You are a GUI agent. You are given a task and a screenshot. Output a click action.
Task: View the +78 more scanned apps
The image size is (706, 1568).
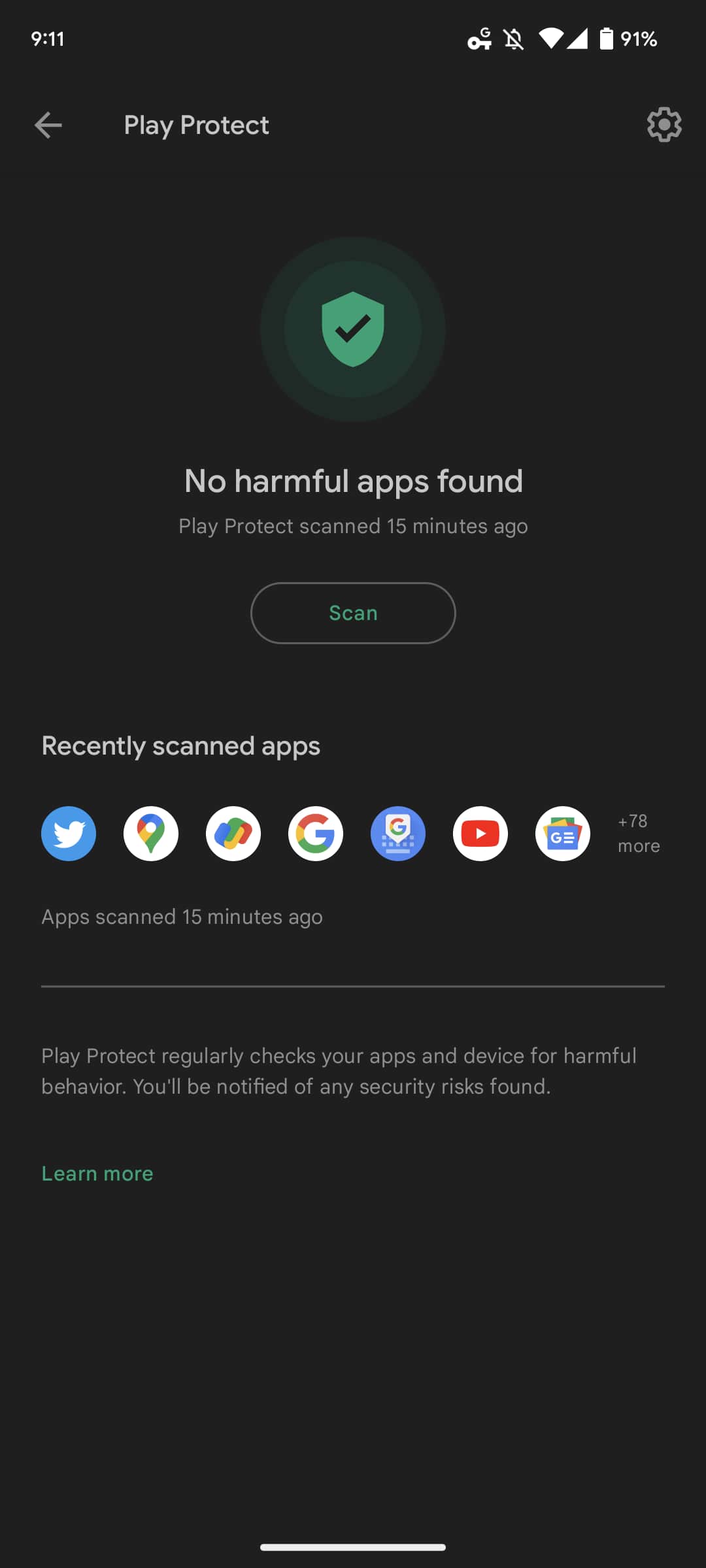click(x=638, y=834)
